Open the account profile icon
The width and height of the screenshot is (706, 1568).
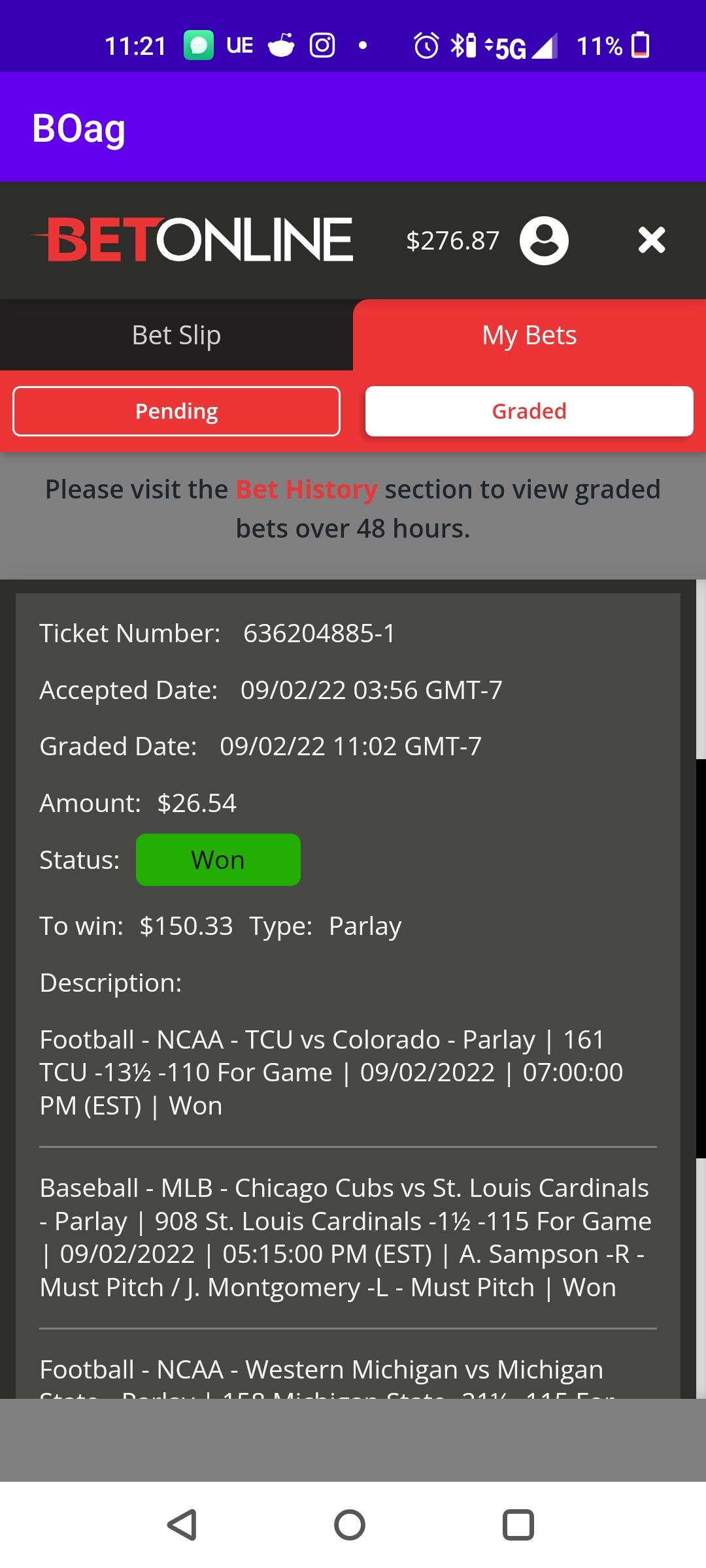[544, 240]
